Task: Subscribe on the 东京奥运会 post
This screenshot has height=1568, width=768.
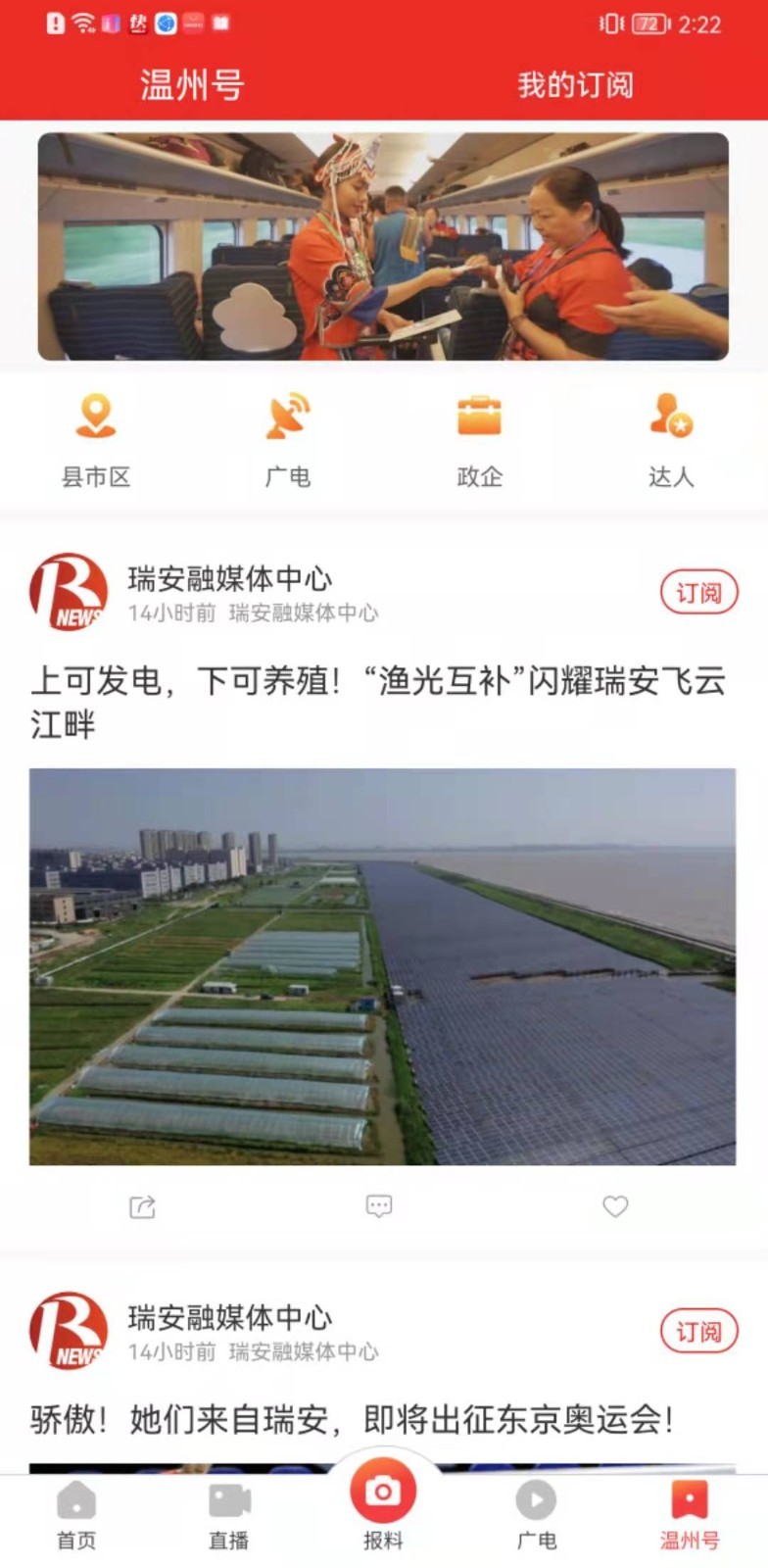Action: point(698,1332)
